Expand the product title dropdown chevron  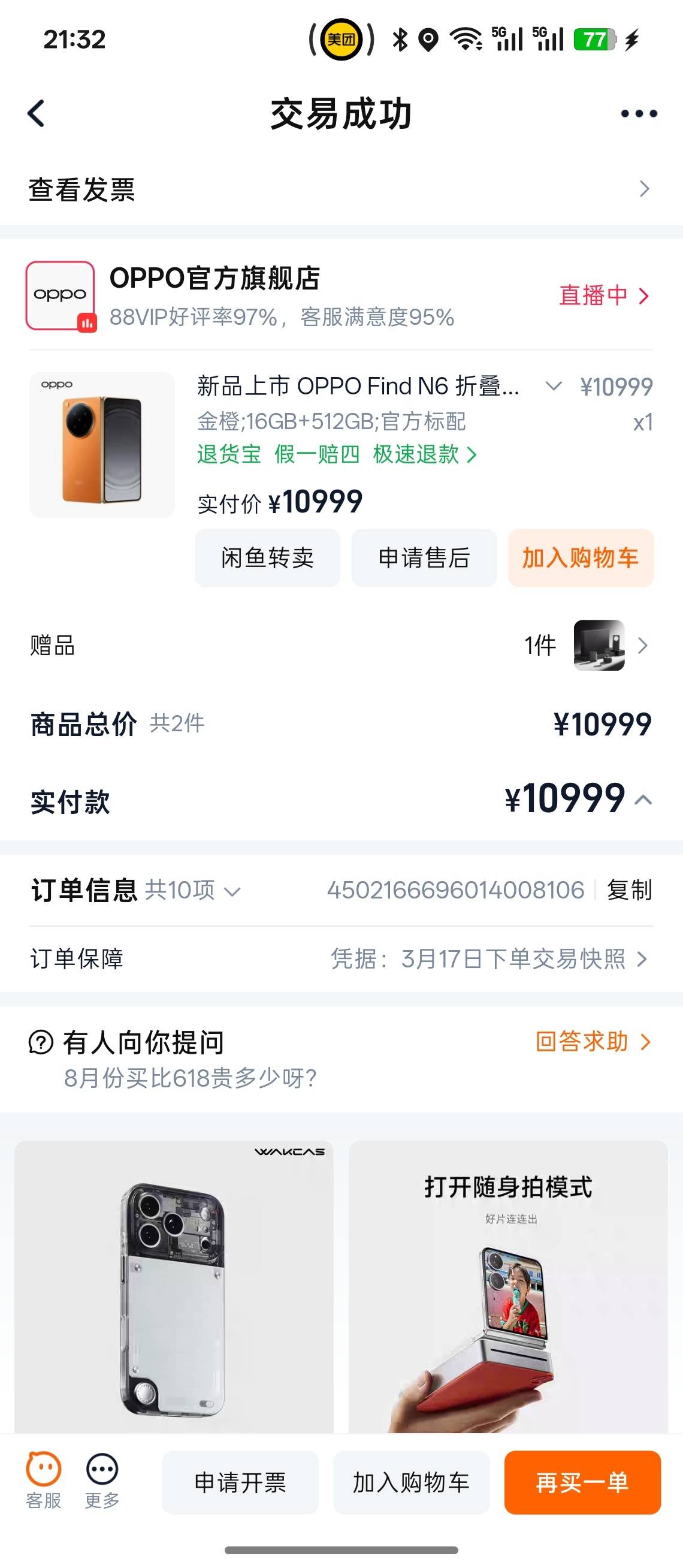coord(553,386)
